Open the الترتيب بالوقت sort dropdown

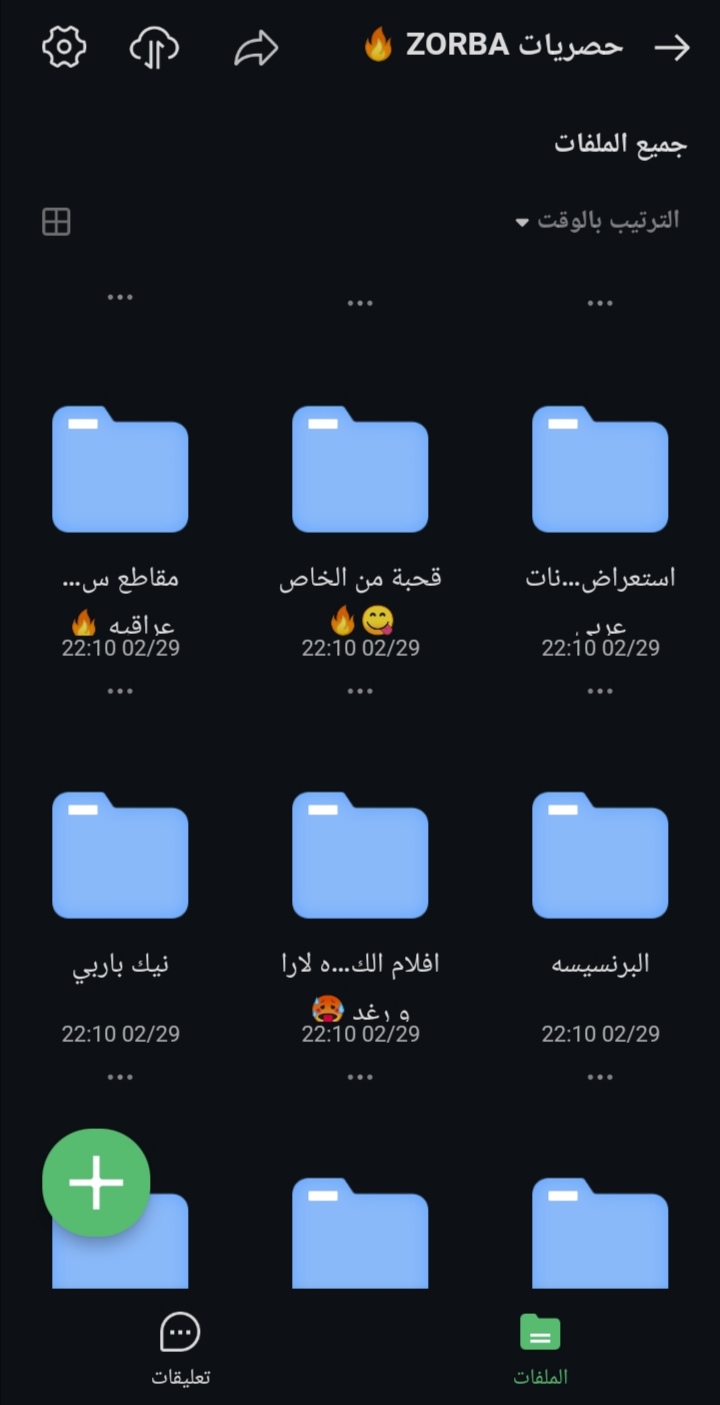tap(597, 220)
